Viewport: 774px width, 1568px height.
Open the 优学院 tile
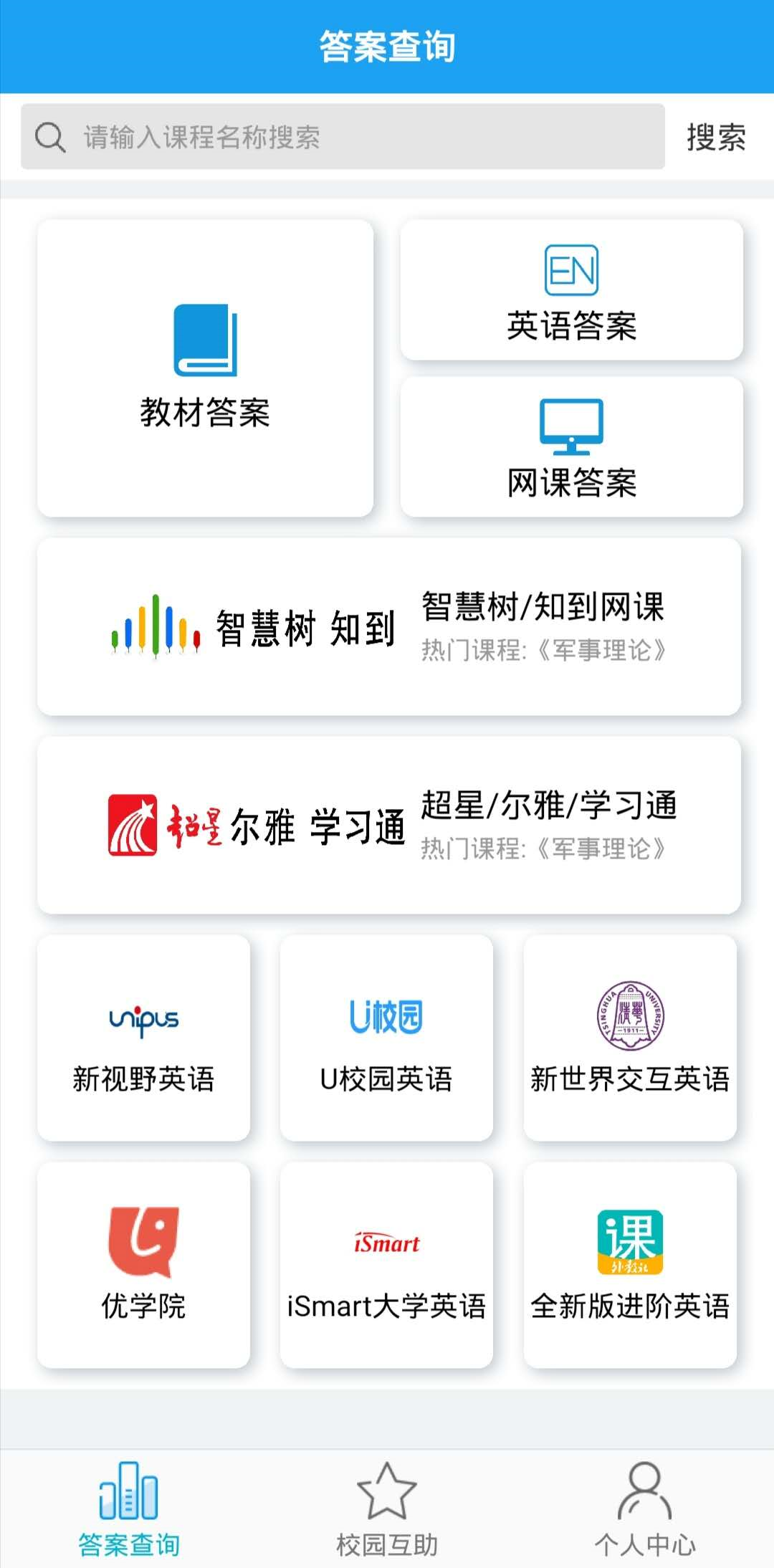click(143, 1265)
